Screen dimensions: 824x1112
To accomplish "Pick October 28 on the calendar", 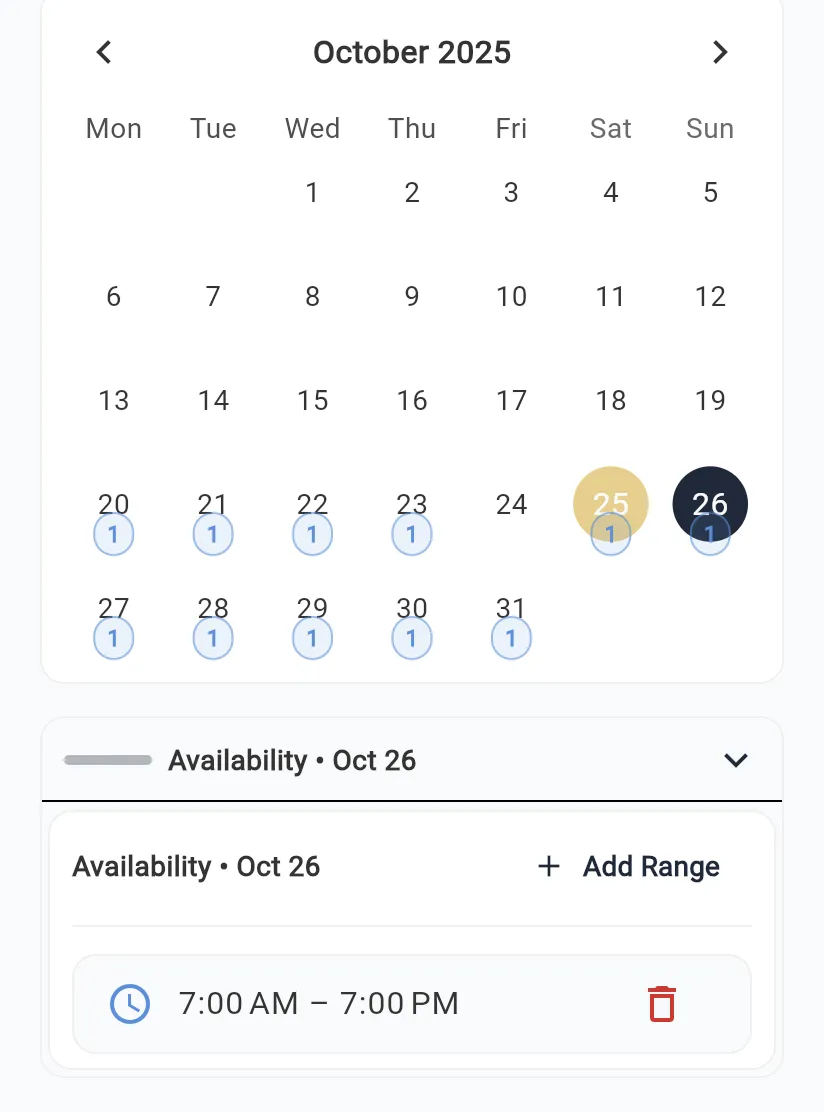I will click(213, 608).
